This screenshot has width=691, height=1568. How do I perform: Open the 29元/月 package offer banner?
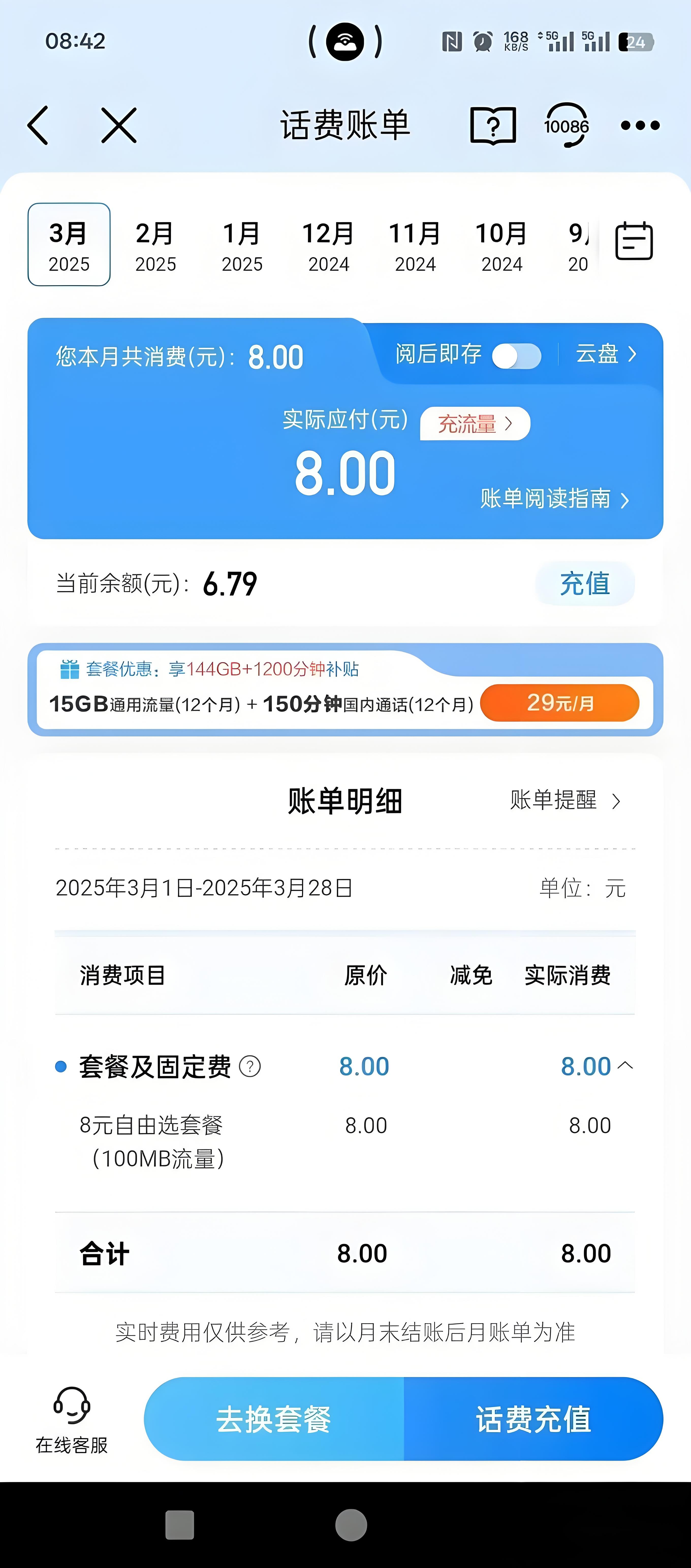tap(345, 690)
